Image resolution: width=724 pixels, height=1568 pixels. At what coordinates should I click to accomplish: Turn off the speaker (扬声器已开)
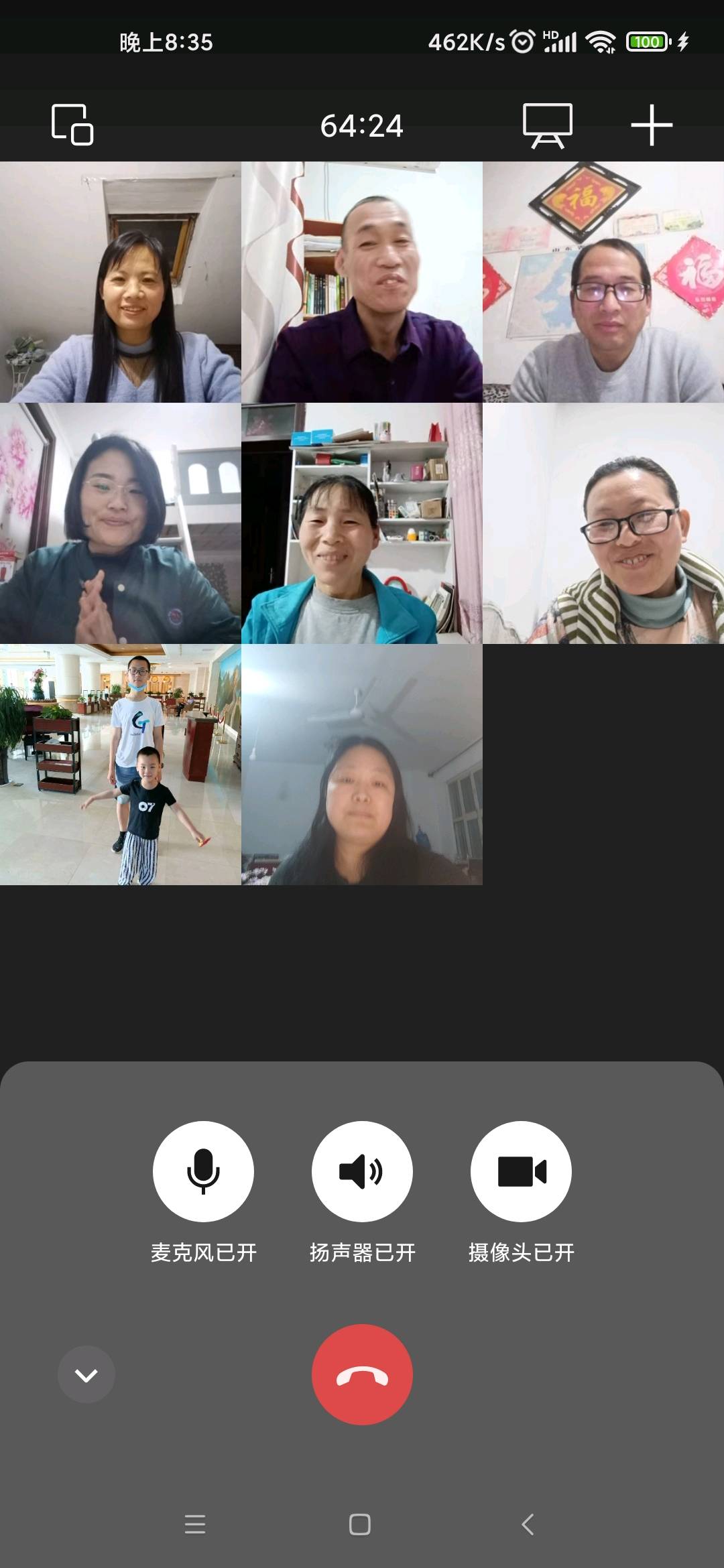click(362, 1171)
